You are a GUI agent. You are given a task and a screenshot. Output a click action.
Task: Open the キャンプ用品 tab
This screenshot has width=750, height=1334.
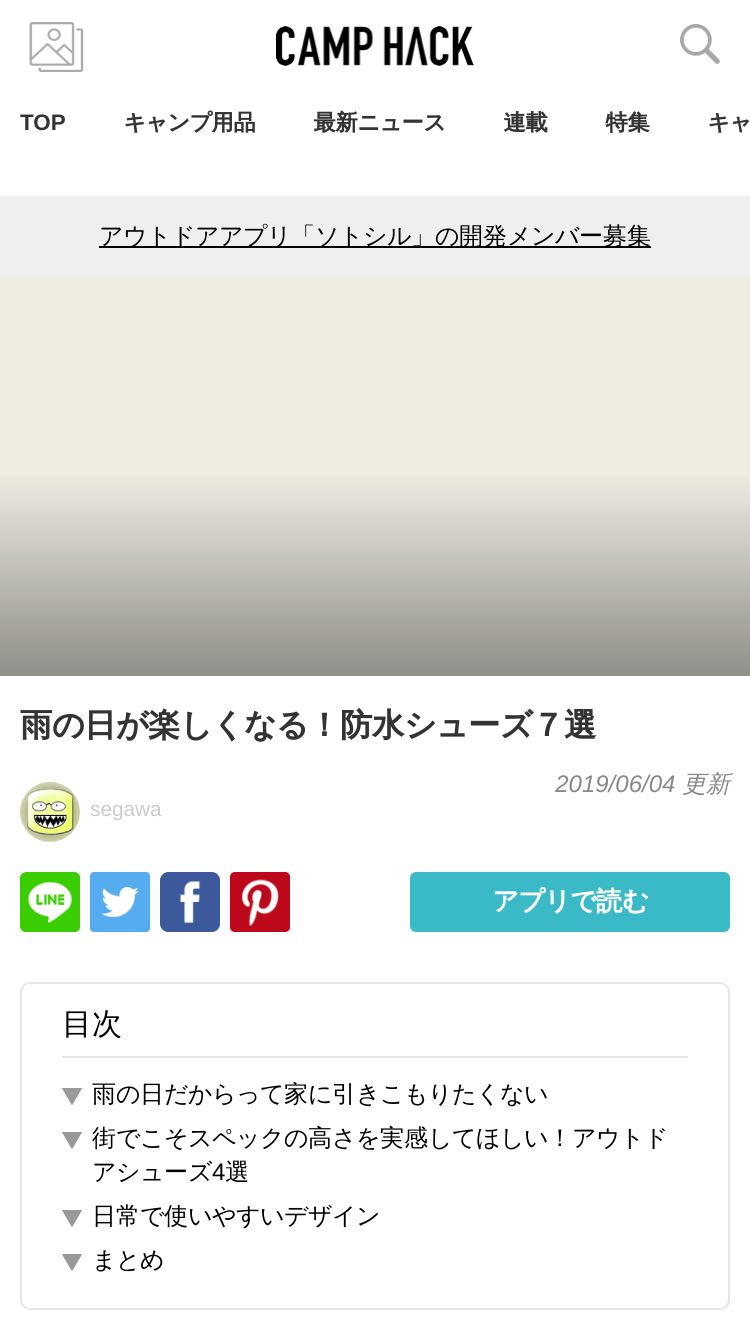point(190,123)
